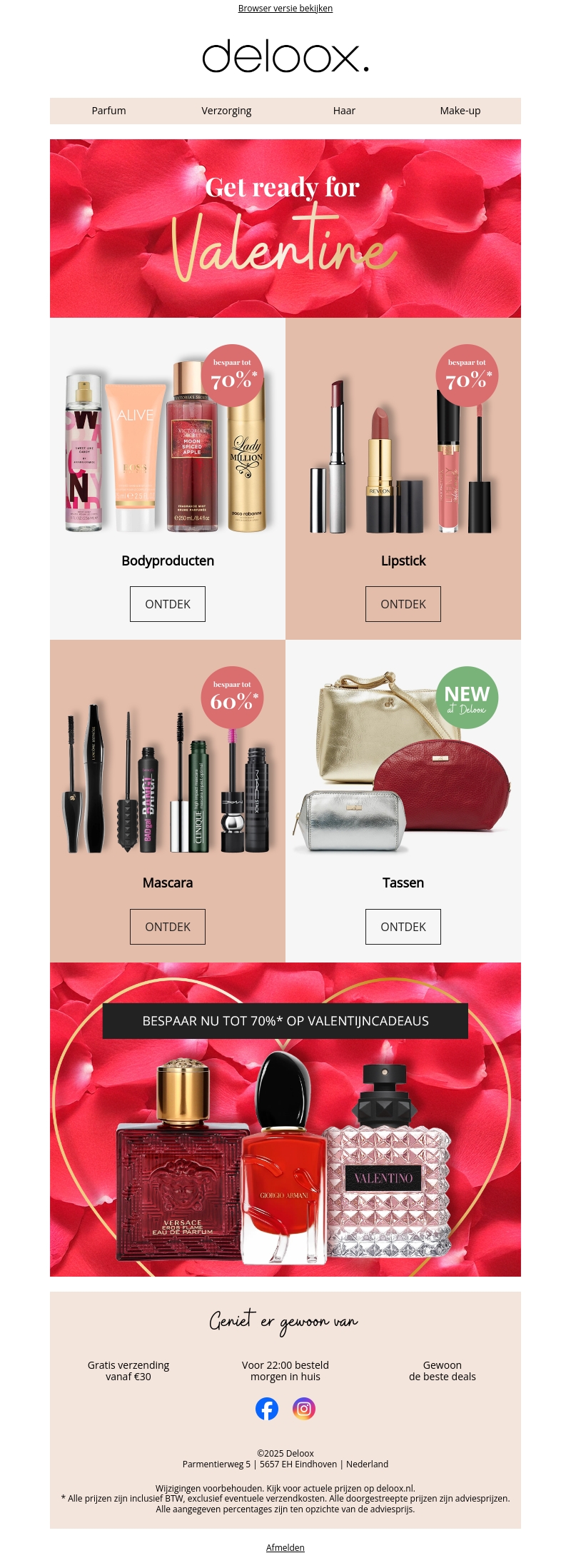Discover Mascara via its ONTDEK button
The height and width of the screenshot is (1568, 571).
tap(168, 927)
